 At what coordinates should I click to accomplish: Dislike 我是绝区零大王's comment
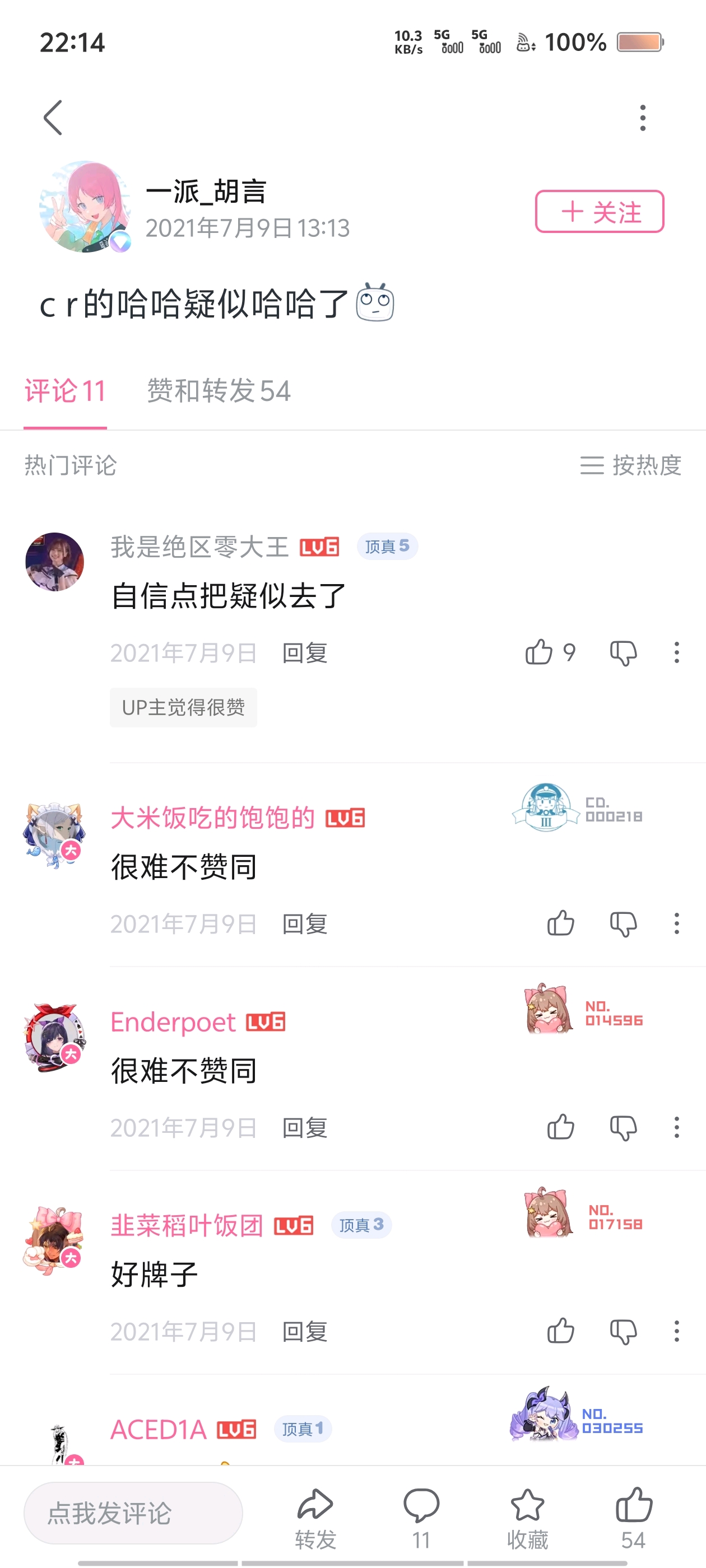[x=623, y=652]
